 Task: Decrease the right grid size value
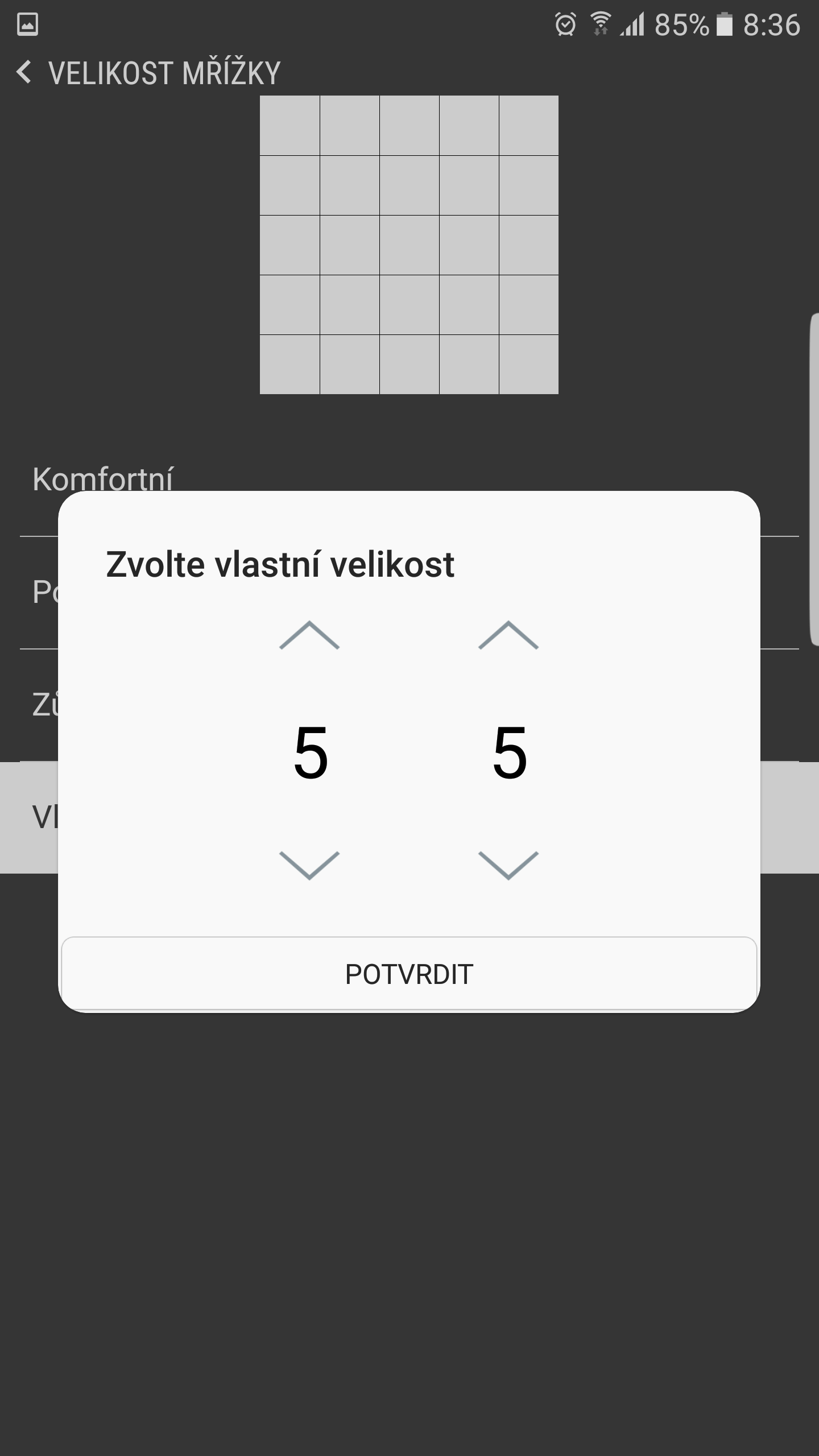click(x=508, y=865)
